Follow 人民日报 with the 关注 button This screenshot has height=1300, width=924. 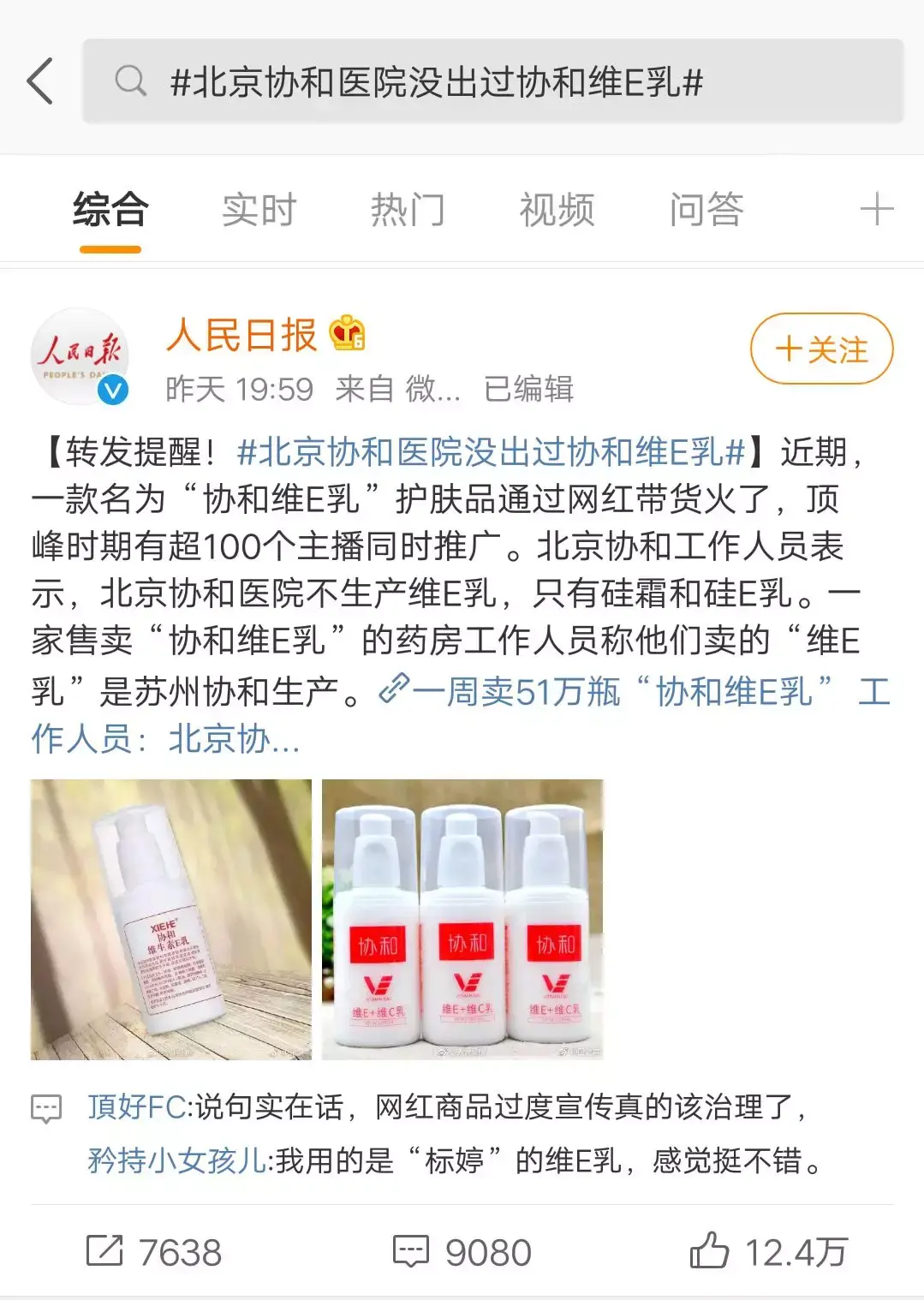click(821, 350)
